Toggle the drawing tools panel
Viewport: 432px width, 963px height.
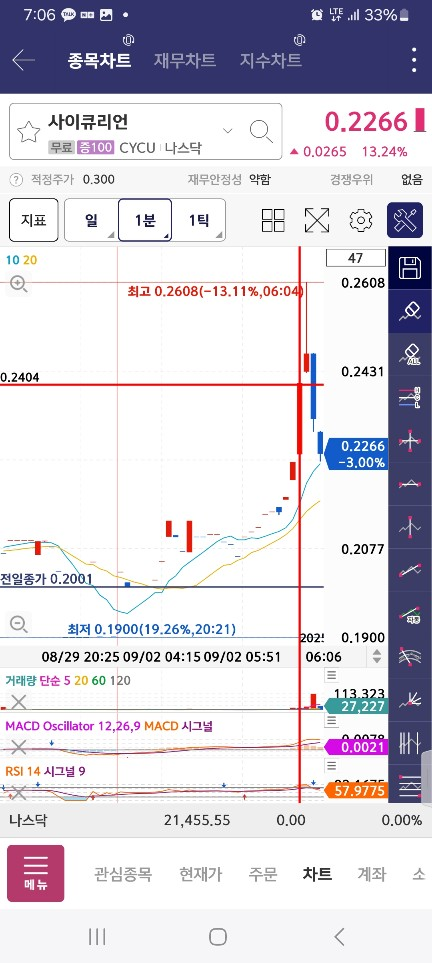405,220
